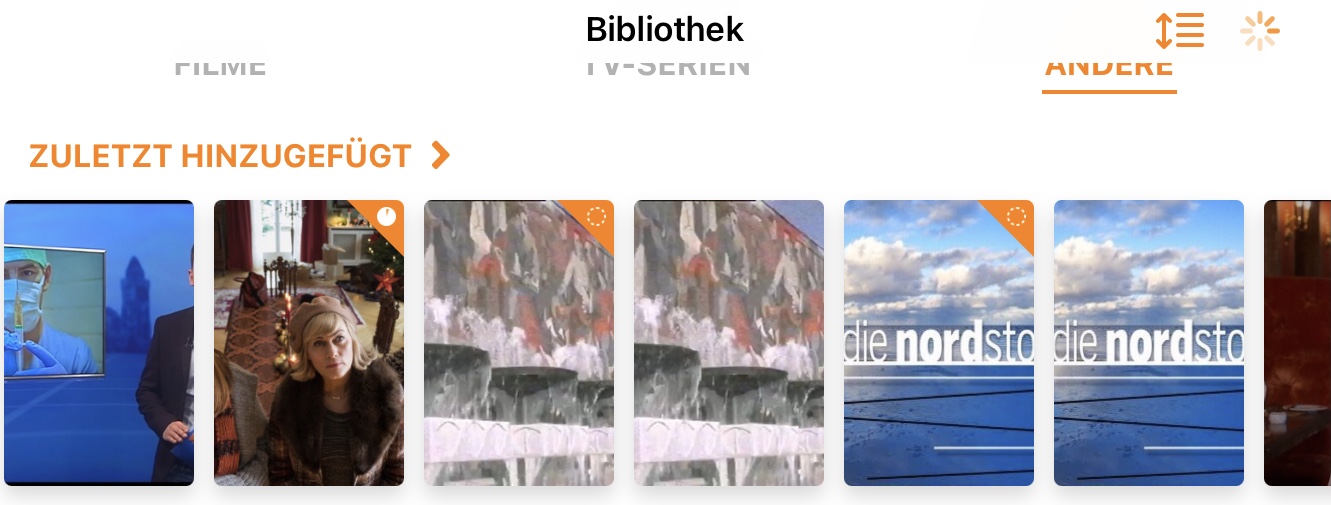
Task: Open the fountain mural video with orange badge
Action: (518, 343)
